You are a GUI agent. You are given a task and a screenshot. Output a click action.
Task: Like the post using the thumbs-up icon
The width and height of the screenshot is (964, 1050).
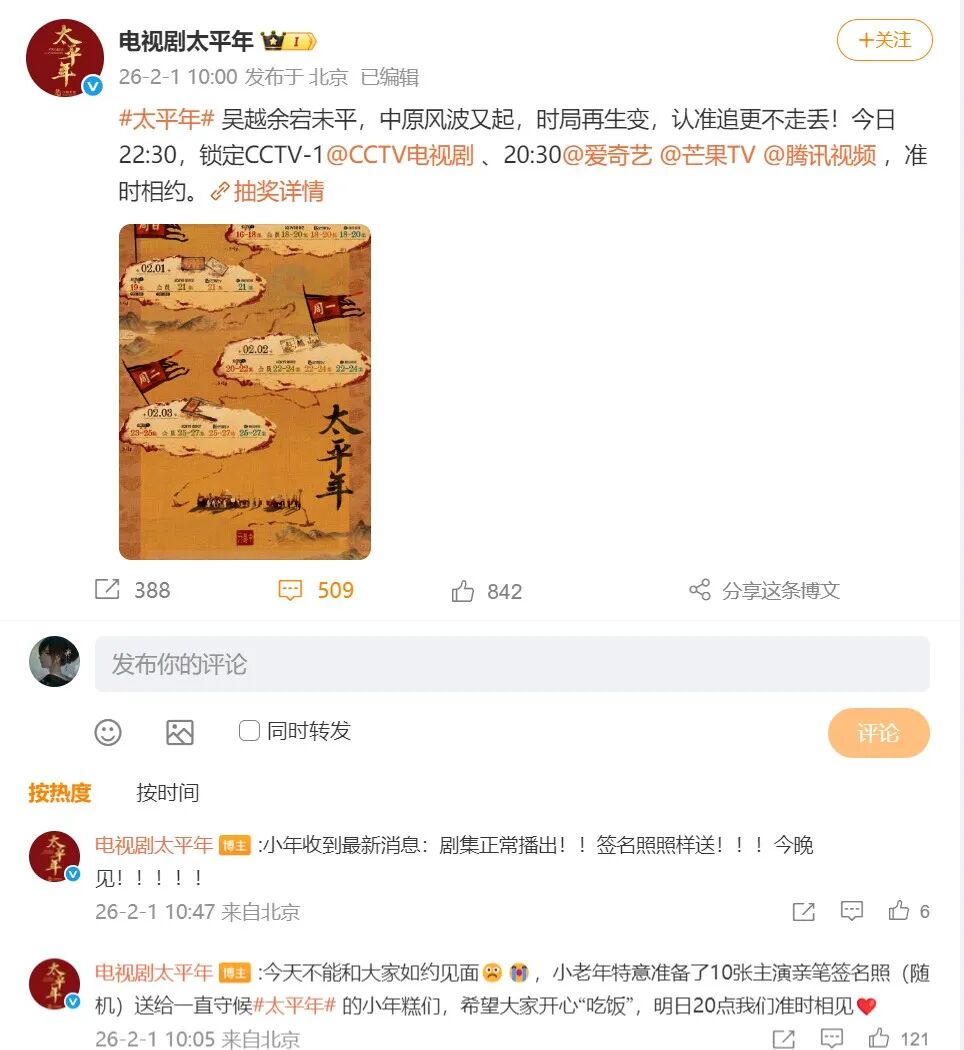coord(463,591)
